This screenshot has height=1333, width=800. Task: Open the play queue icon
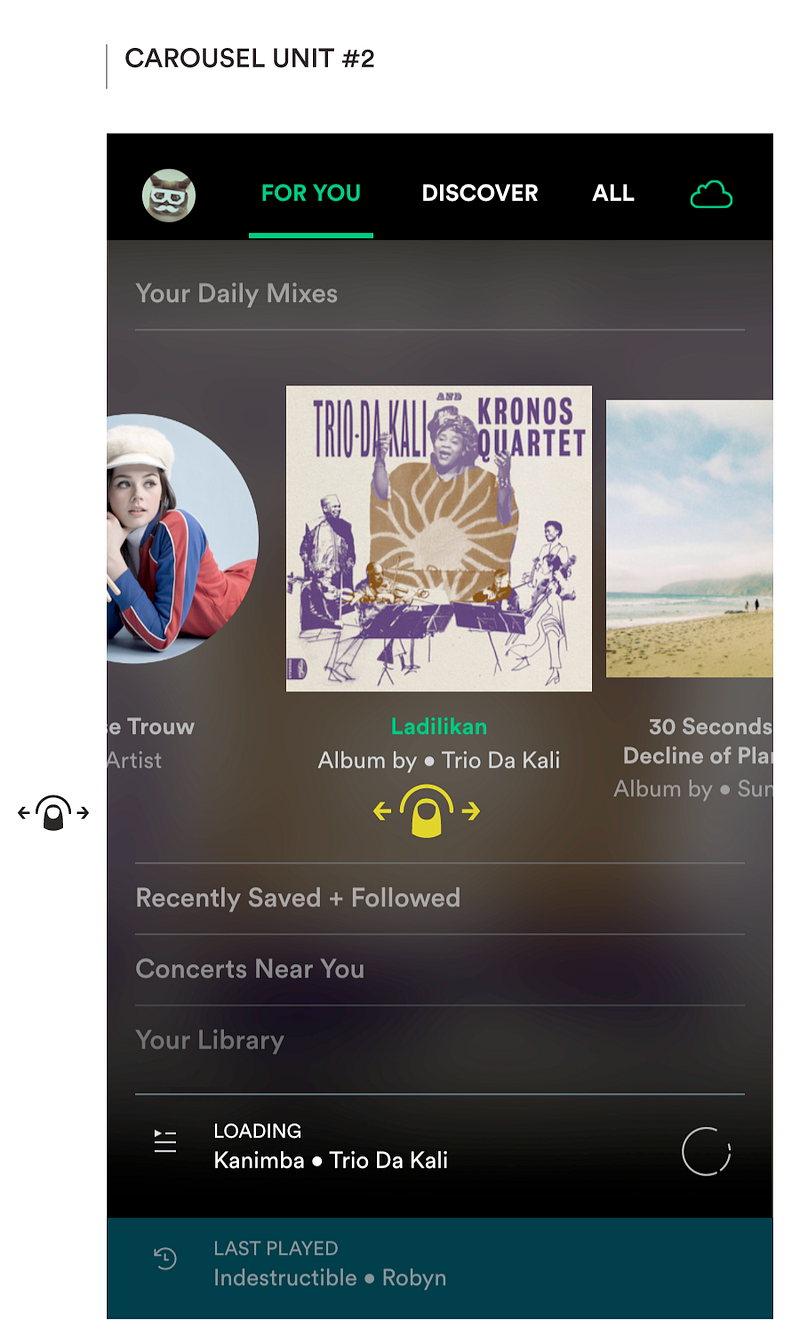[x=165, y=1141]
